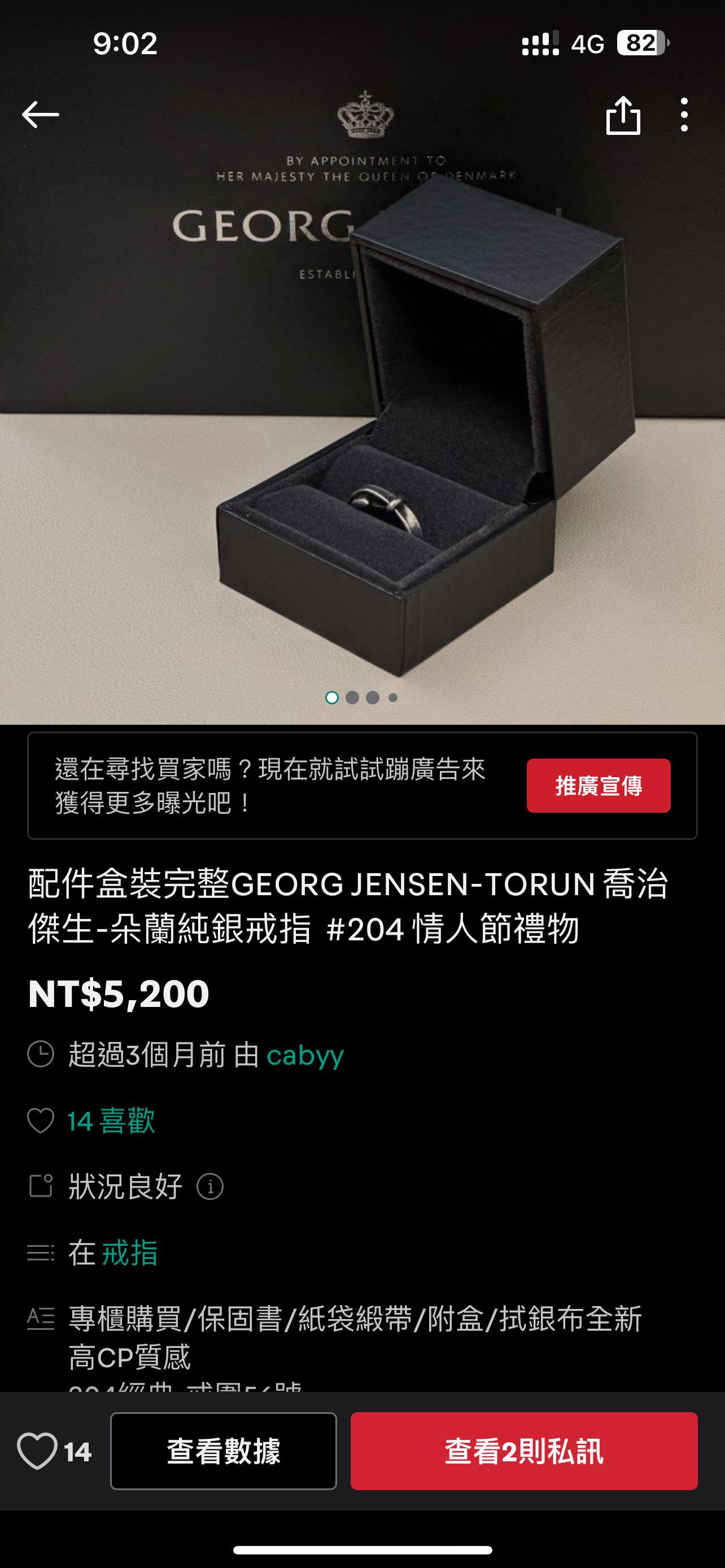Show info about 狀況良好 condition
Image resolution: width=725 pixels, height=1568 pixels.
[x=210, y=1186]
